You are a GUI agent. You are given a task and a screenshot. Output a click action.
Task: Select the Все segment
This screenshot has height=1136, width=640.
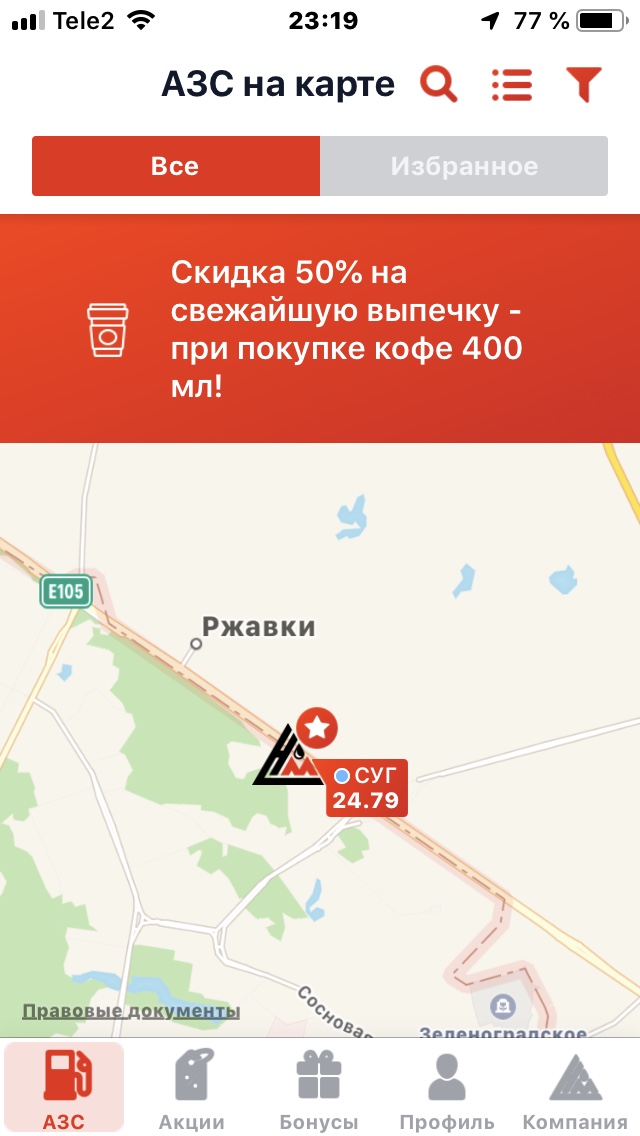pyautogui.click(x=175, y=166)
